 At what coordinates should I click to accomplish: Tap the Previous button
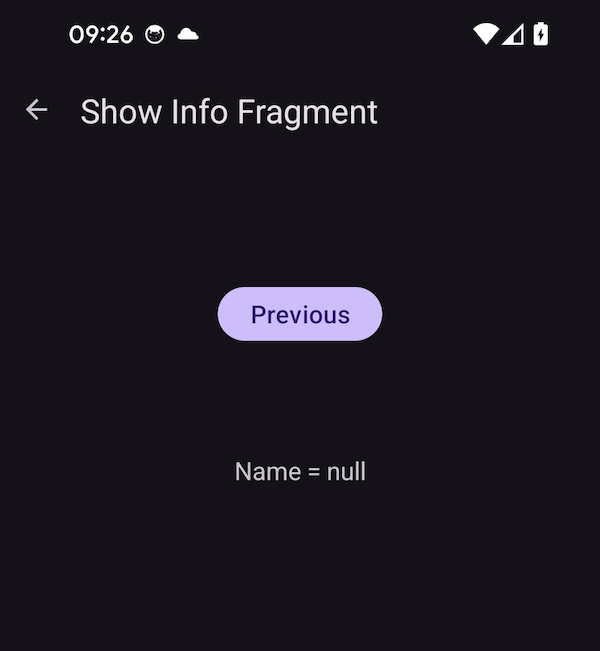(300, 314)
